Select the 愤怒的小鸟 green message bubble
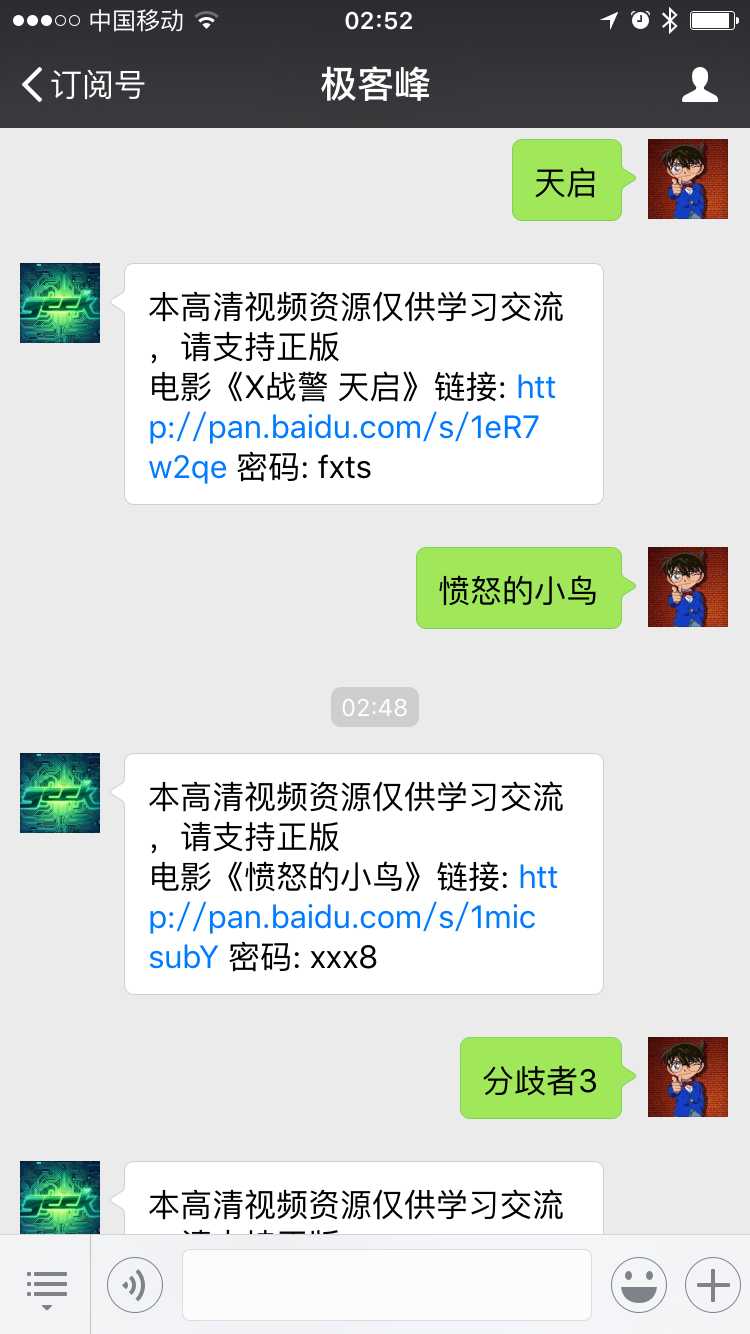The height and width of the screenshot is (1334, 750). [x=519, y=588]
